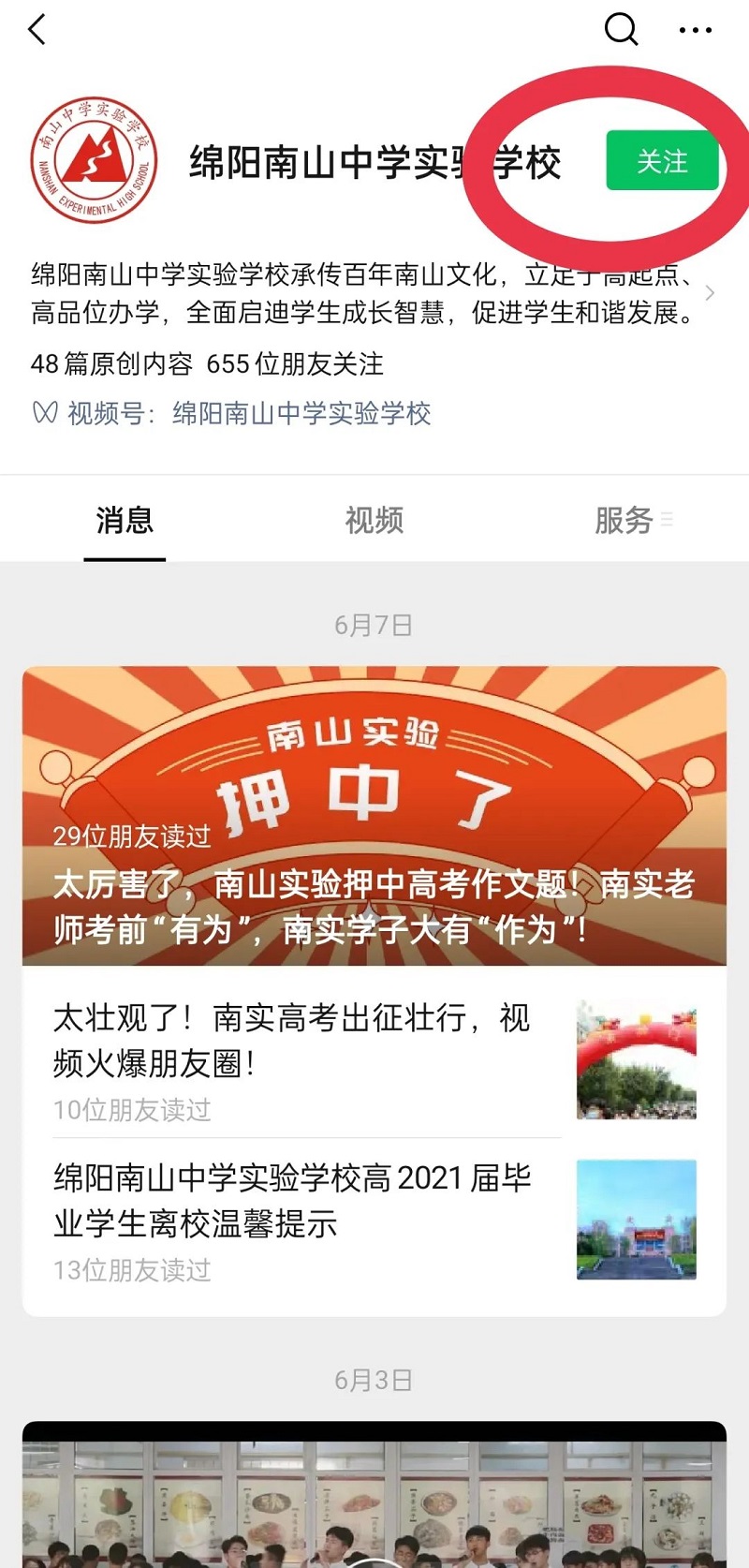749x1568 pixels.
Task: Go back using the top-left arrow
Action: click(x=37, y=30)
